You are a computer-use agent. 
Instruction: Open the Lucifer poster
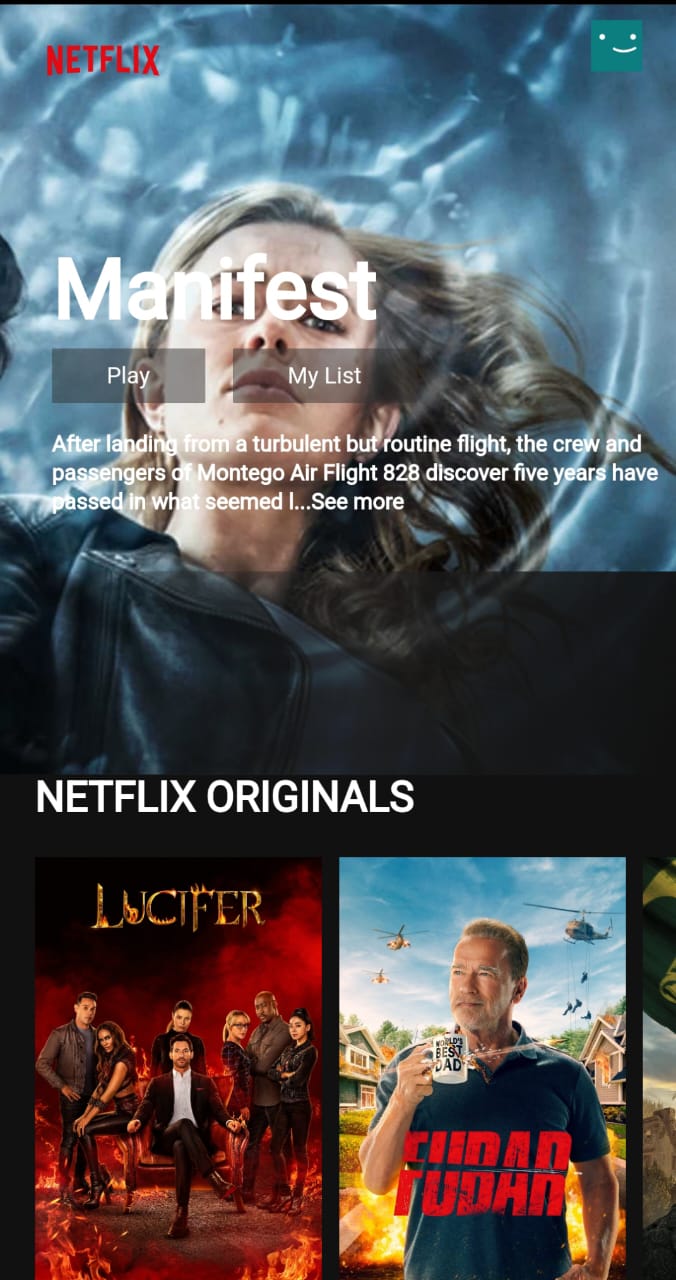click(178, 1066)
